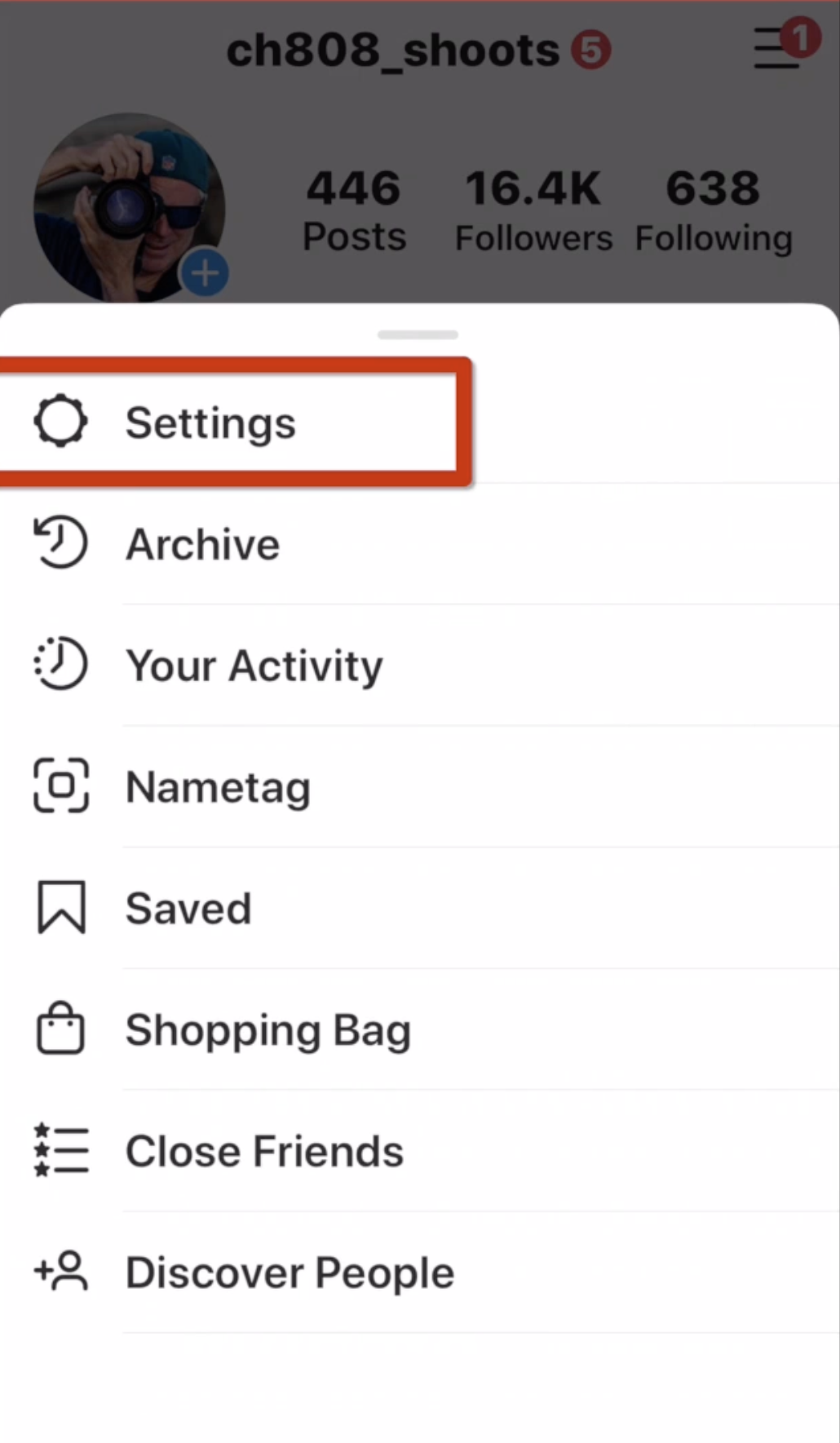The image size is (840, 1443).
Task: Open the Shopping Bag
Action: 420,1030
